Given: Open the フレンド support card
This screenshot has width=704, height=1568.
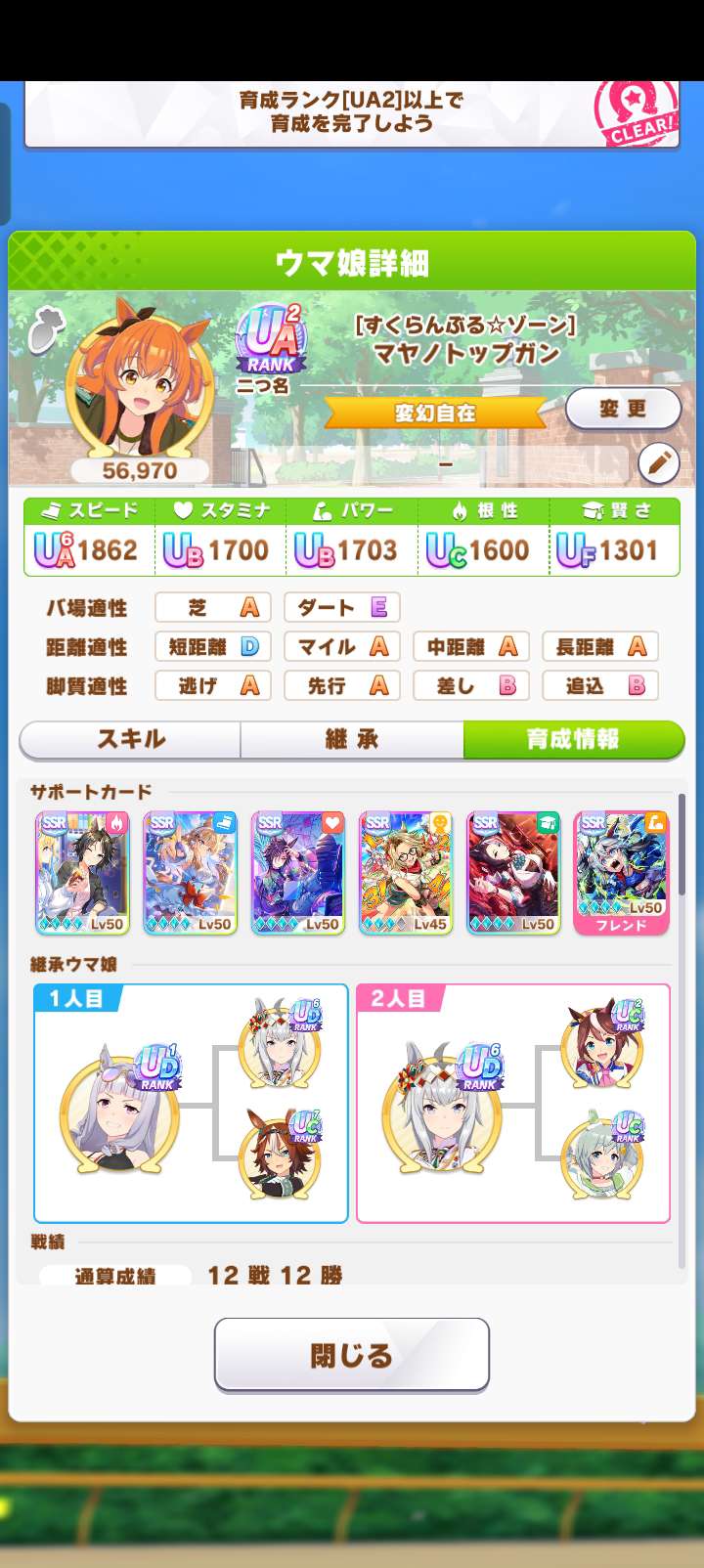Looking at the screenshot, I should click(x=621, y=872).
